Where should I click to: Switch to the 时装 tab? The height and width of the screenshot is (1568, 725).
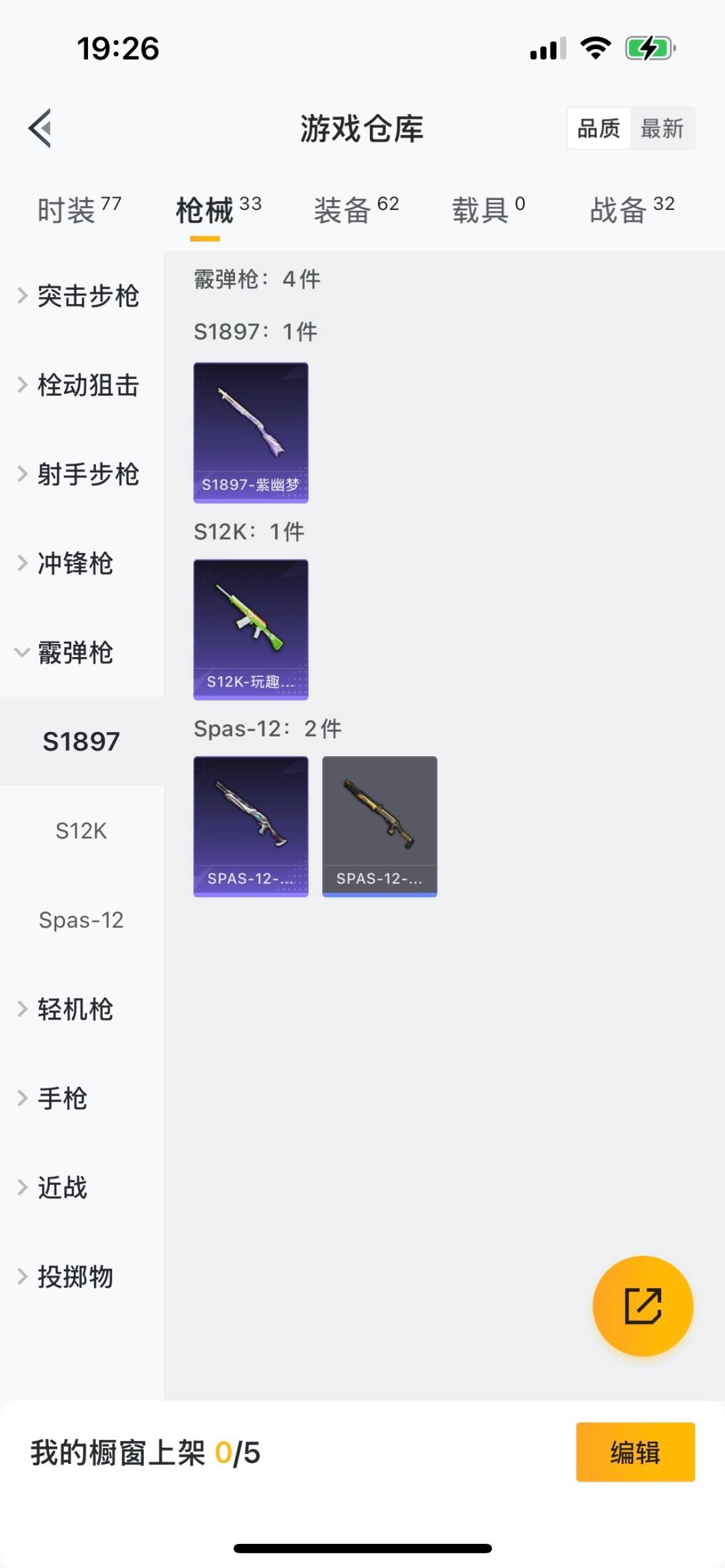click(79, 210)
